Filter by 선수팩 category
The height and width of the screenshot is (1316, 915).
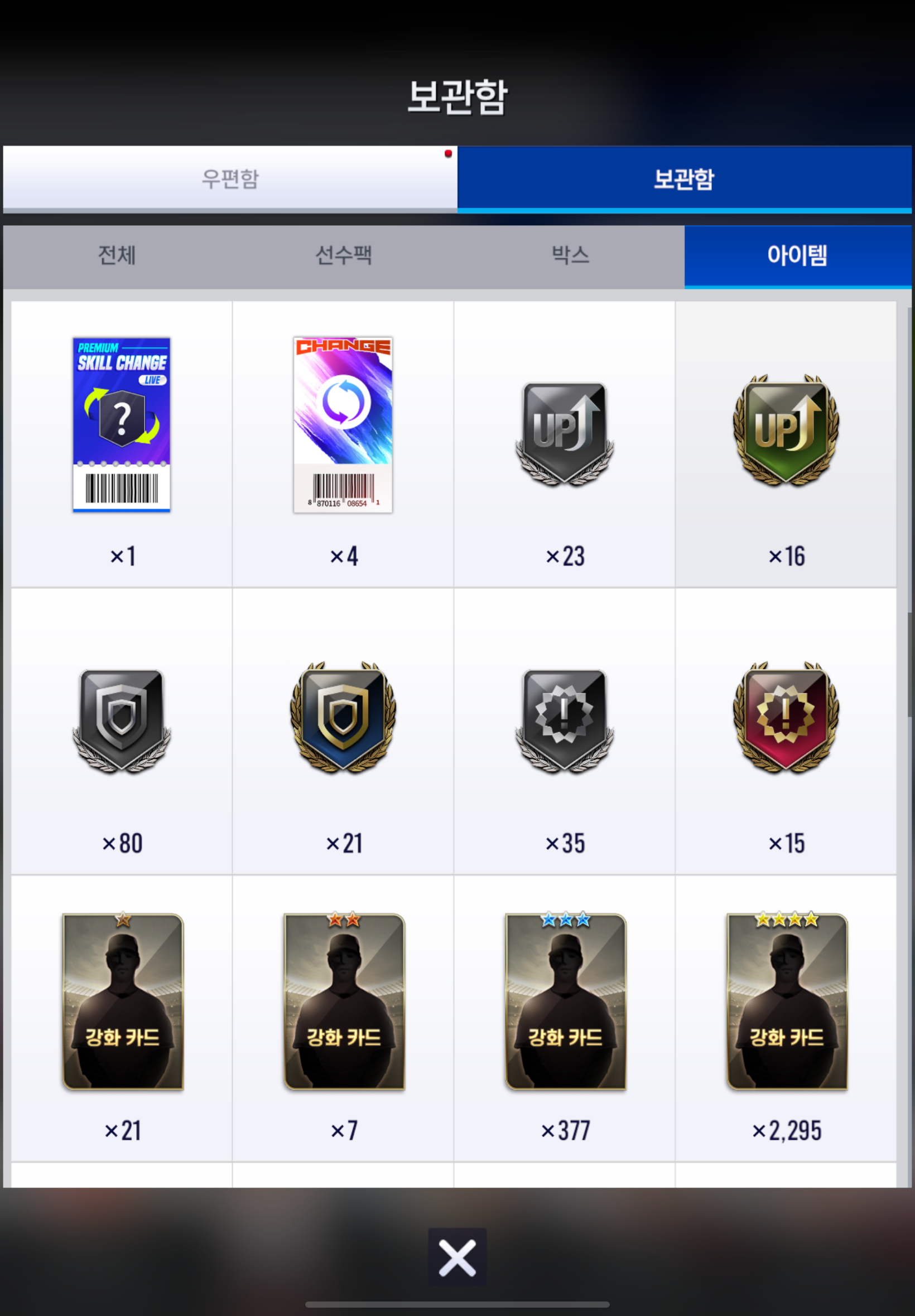[344, 255]
